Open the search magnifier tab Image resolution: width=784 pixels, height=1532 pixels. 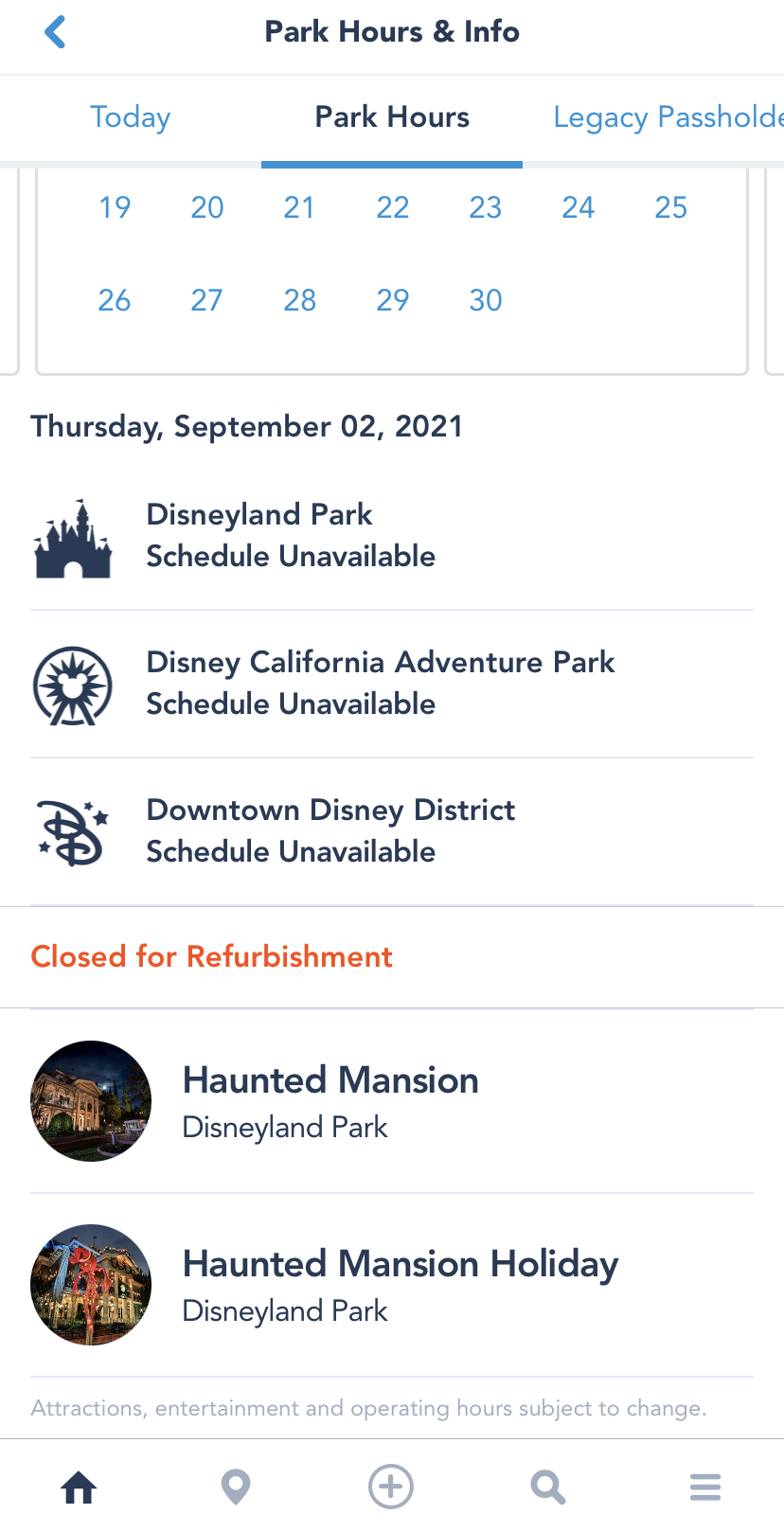tap(547, 1487)
